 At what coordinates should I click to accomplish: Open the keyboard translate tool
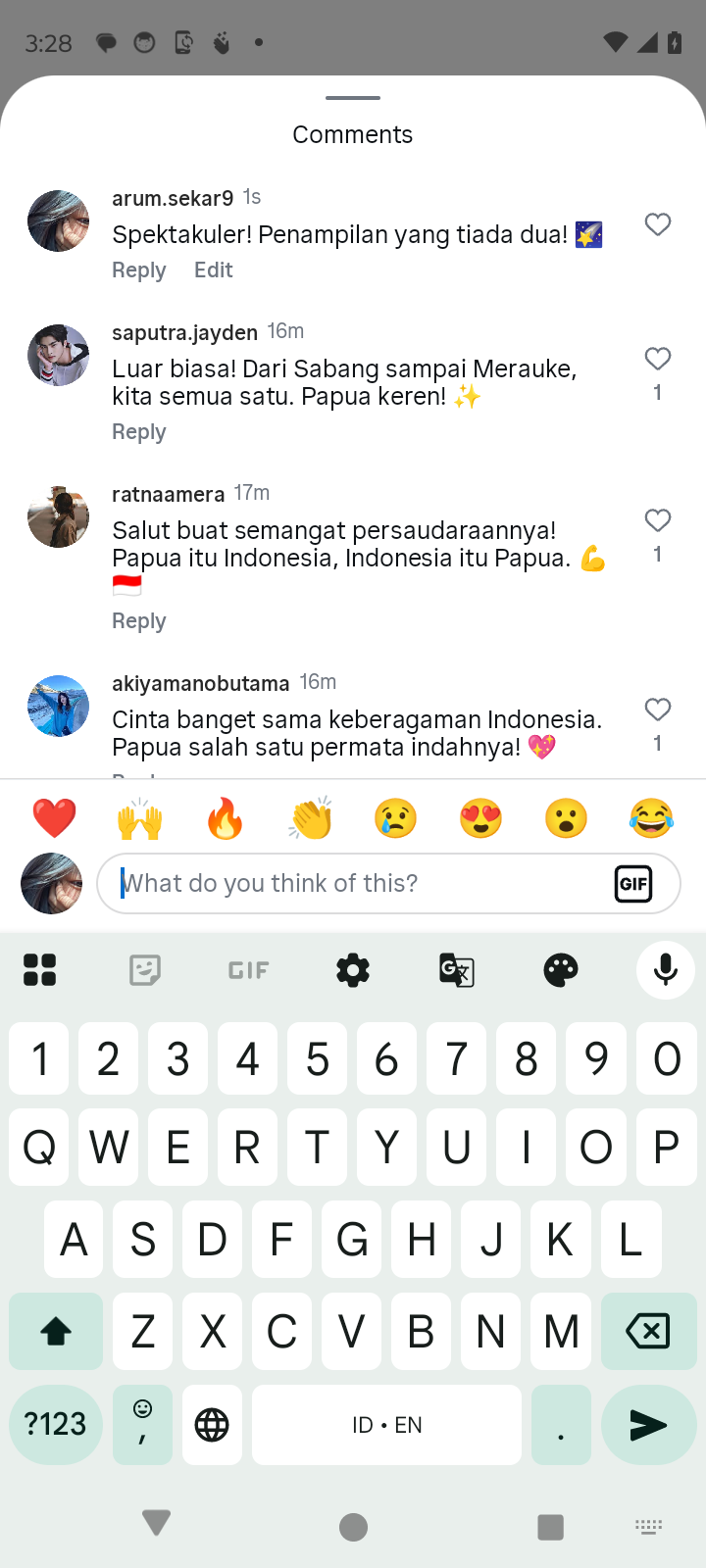coord(457,970)
